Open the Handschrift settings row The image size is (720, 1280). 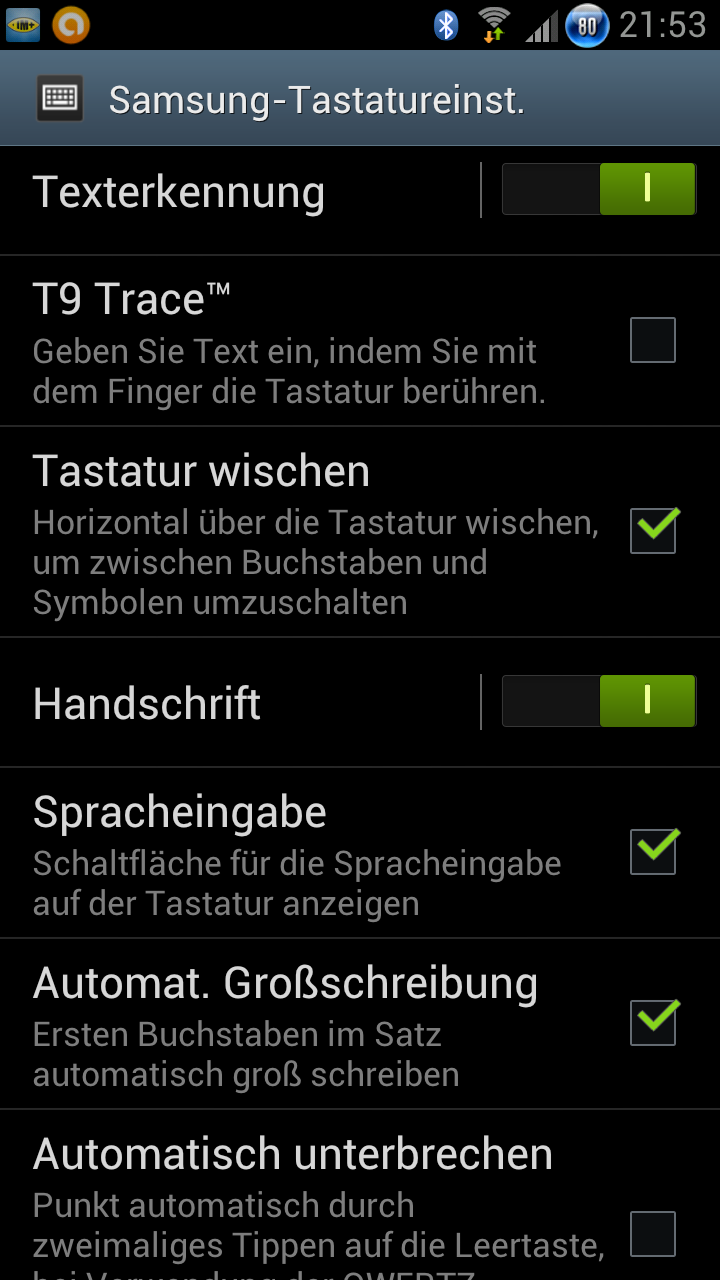[240, 703]
